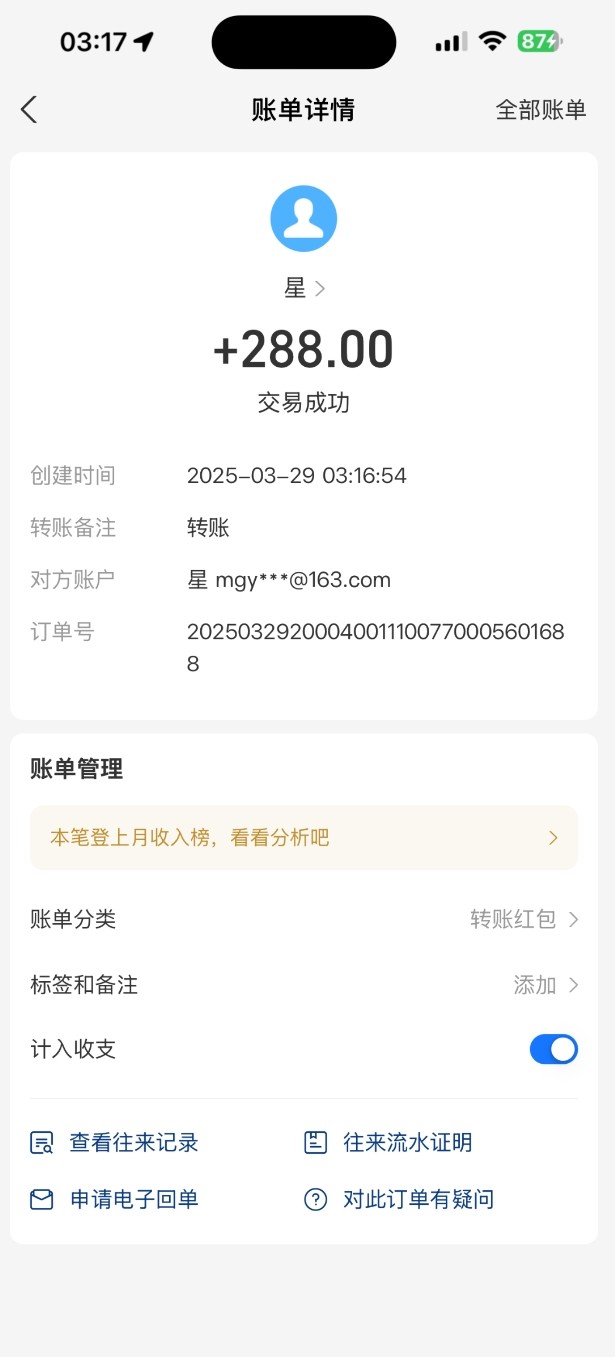Change 账单分类 from 转账红包
615x1357 pixels.
[524, 919]
